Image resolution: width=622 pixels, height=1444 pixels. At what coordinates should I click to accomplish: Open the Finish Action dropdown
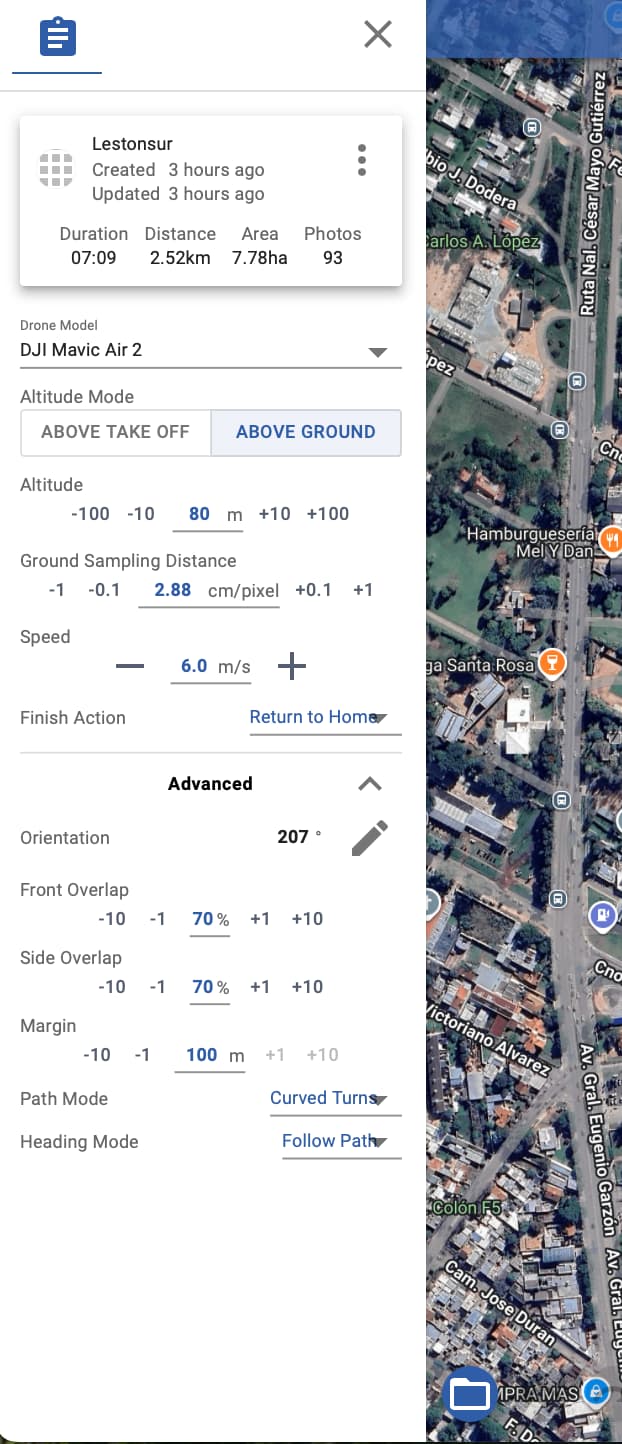(x=324, y=717)
